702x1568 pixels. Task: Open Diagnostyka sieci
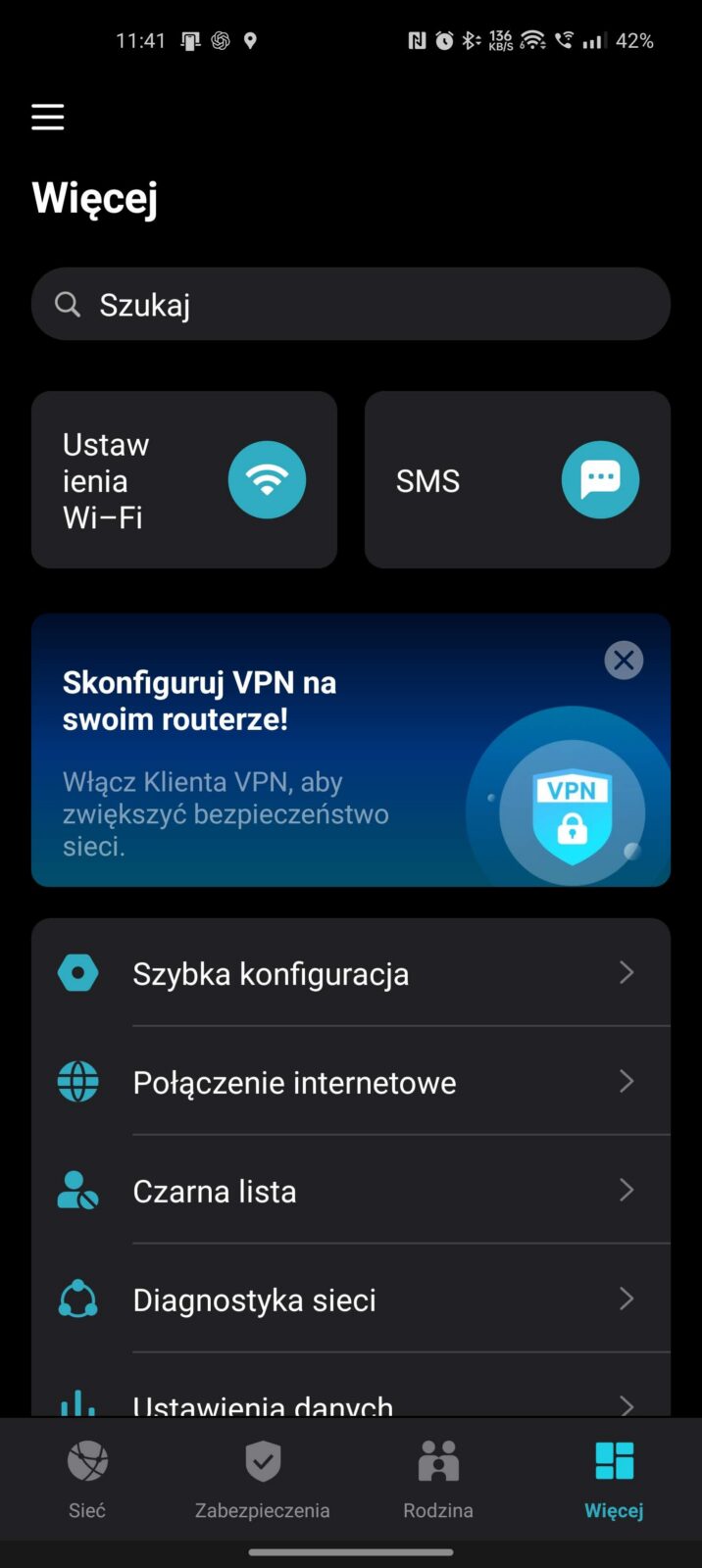pos(350,1299)
